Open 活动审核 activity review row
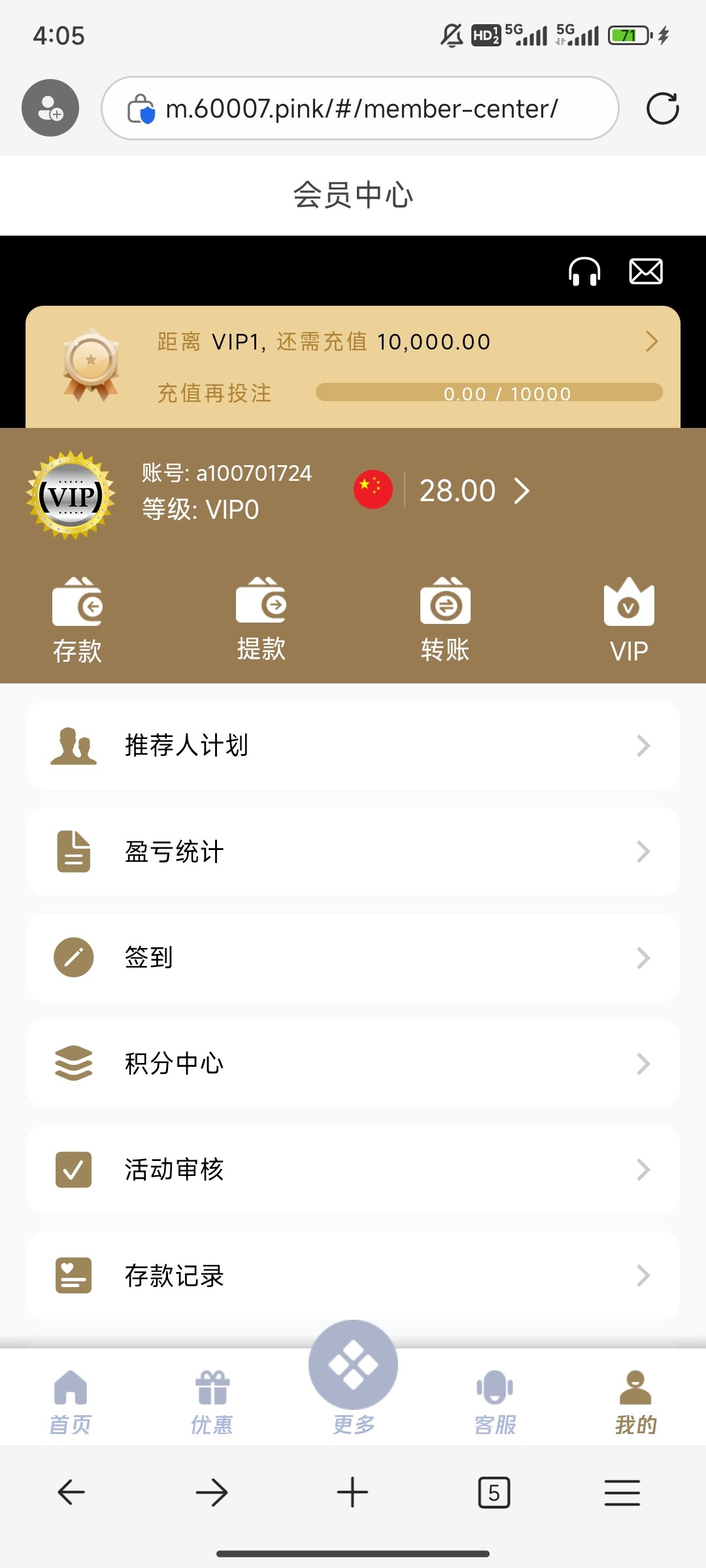The width and height of the screenshot is (706, 1568). (x=353, y=1169)
